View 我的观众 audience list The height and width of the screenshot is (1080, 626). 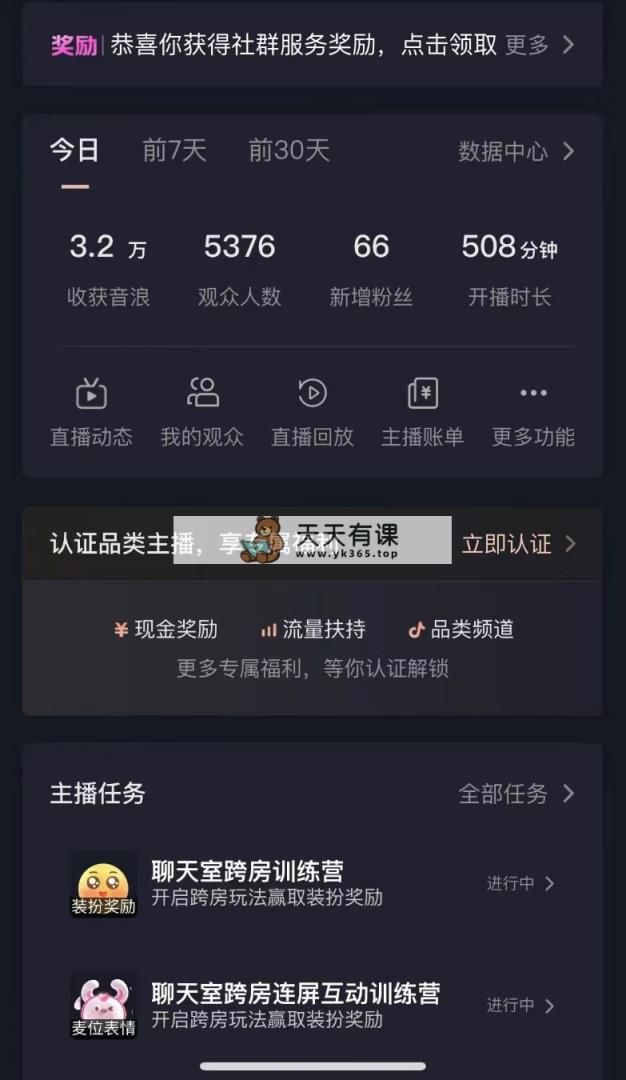point(202,411)
